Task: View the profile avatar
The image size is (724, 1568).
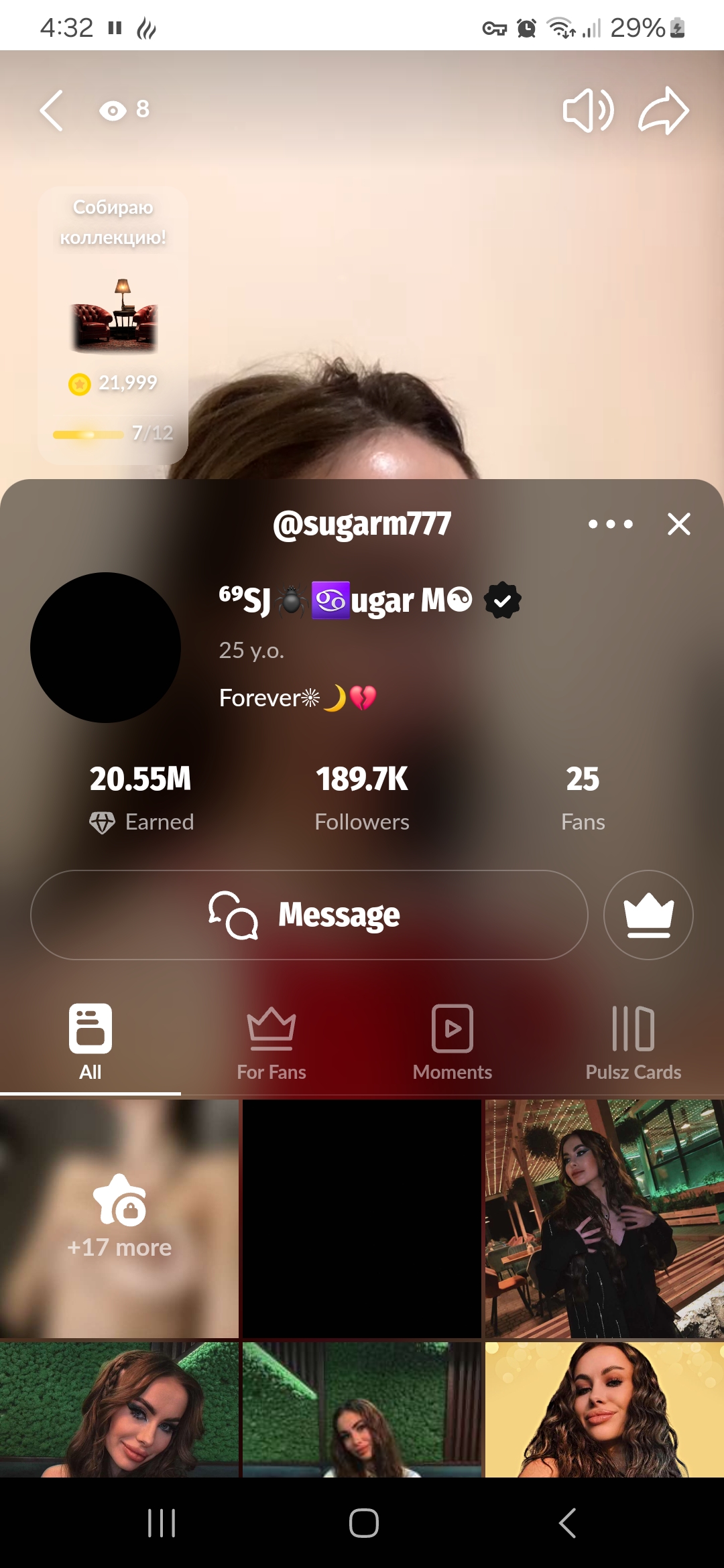Action: (105, 647)
